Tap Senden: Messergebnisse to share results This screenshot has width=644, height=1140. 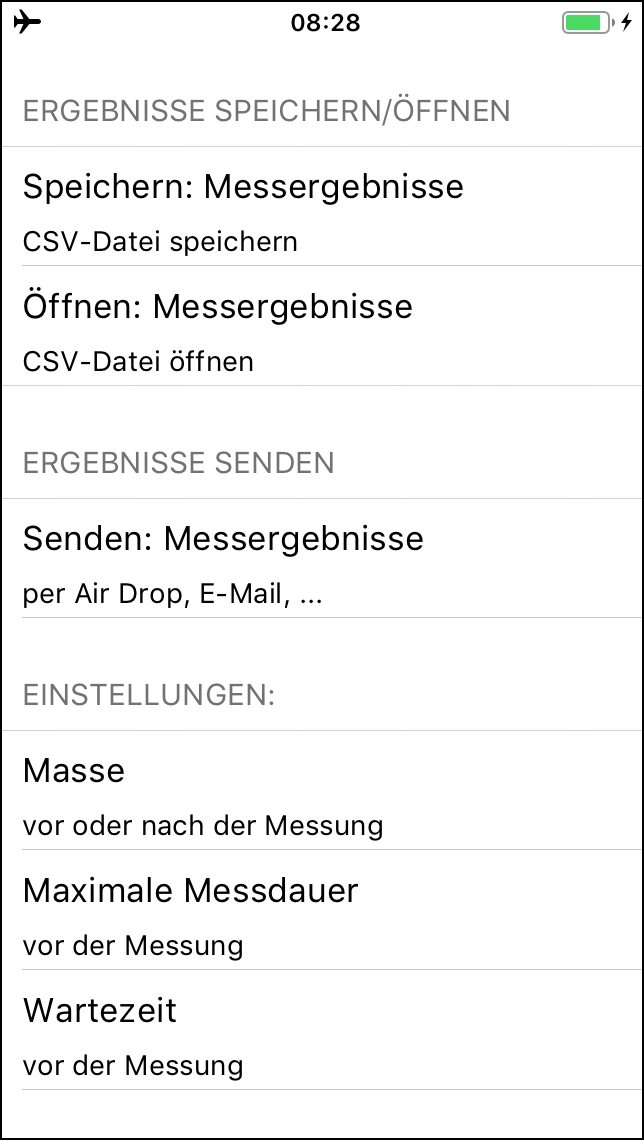click(x=322, y=559)
